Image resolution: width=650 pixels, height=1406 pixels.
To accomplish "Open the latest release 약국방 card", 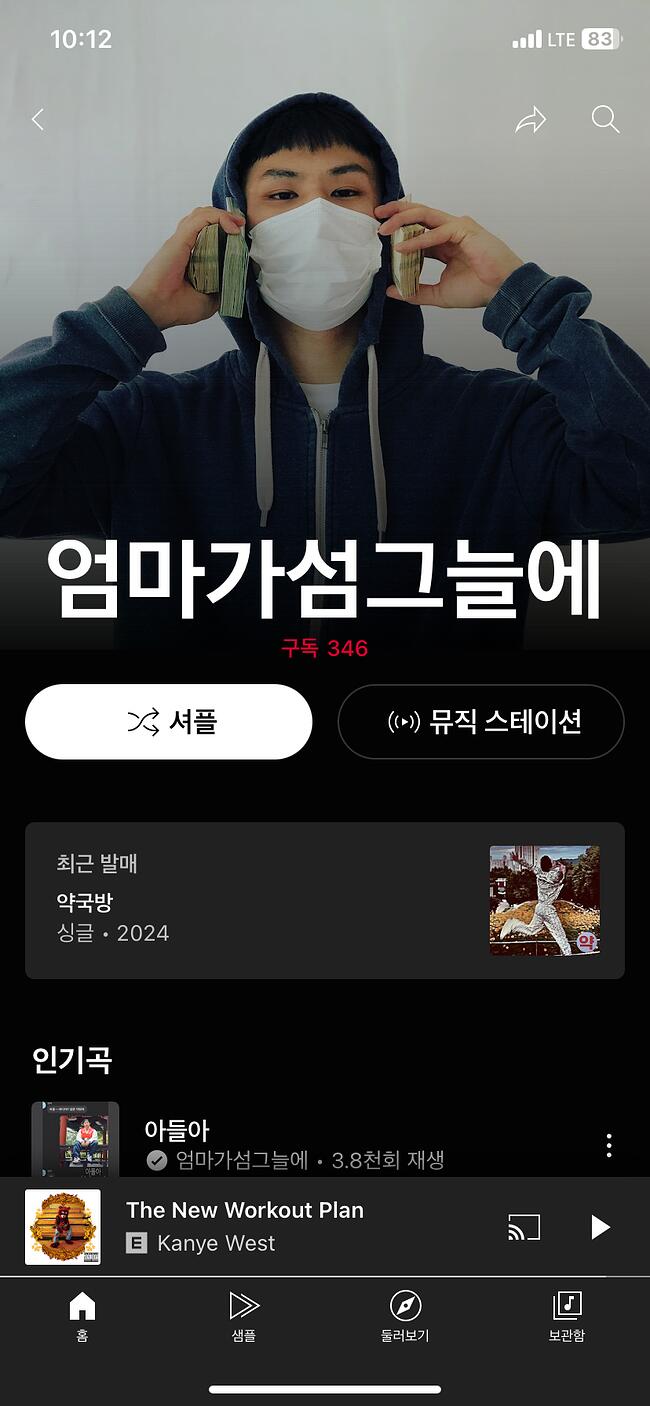I will (x=325, y=900).
